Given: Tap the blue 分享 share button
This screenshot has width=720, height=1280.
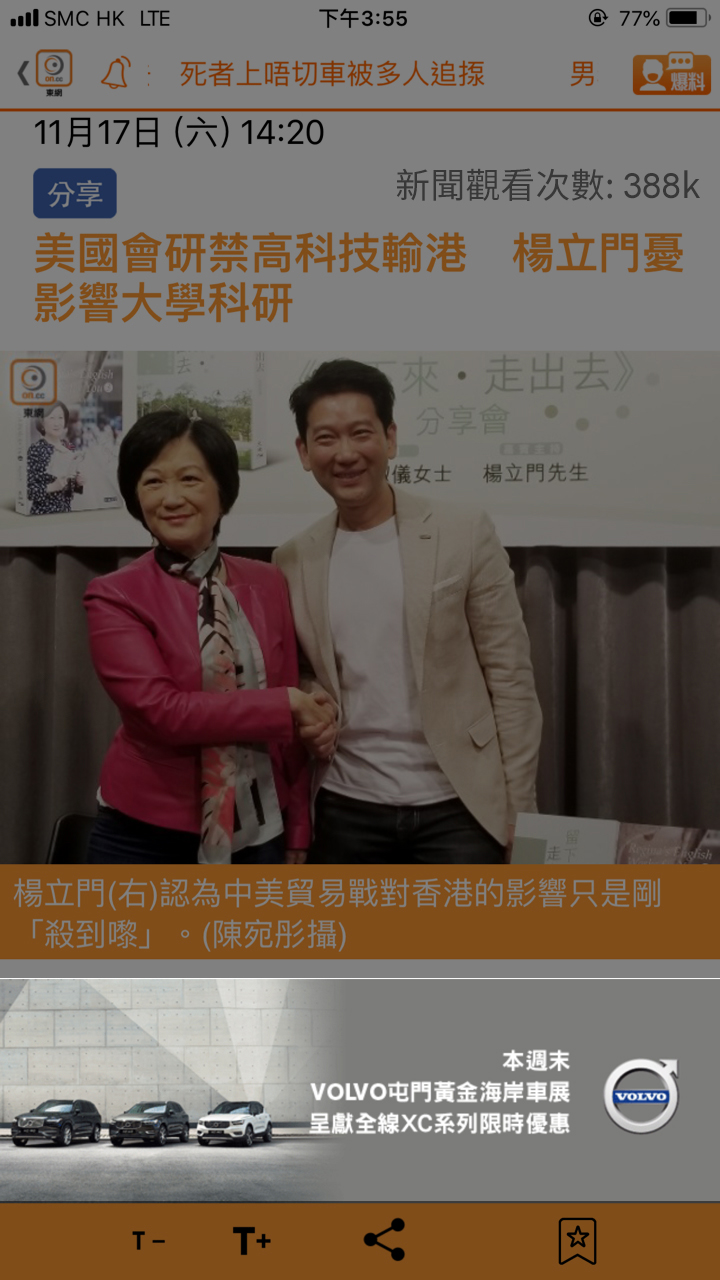Looking at the screenshot, I should [75, 194].
